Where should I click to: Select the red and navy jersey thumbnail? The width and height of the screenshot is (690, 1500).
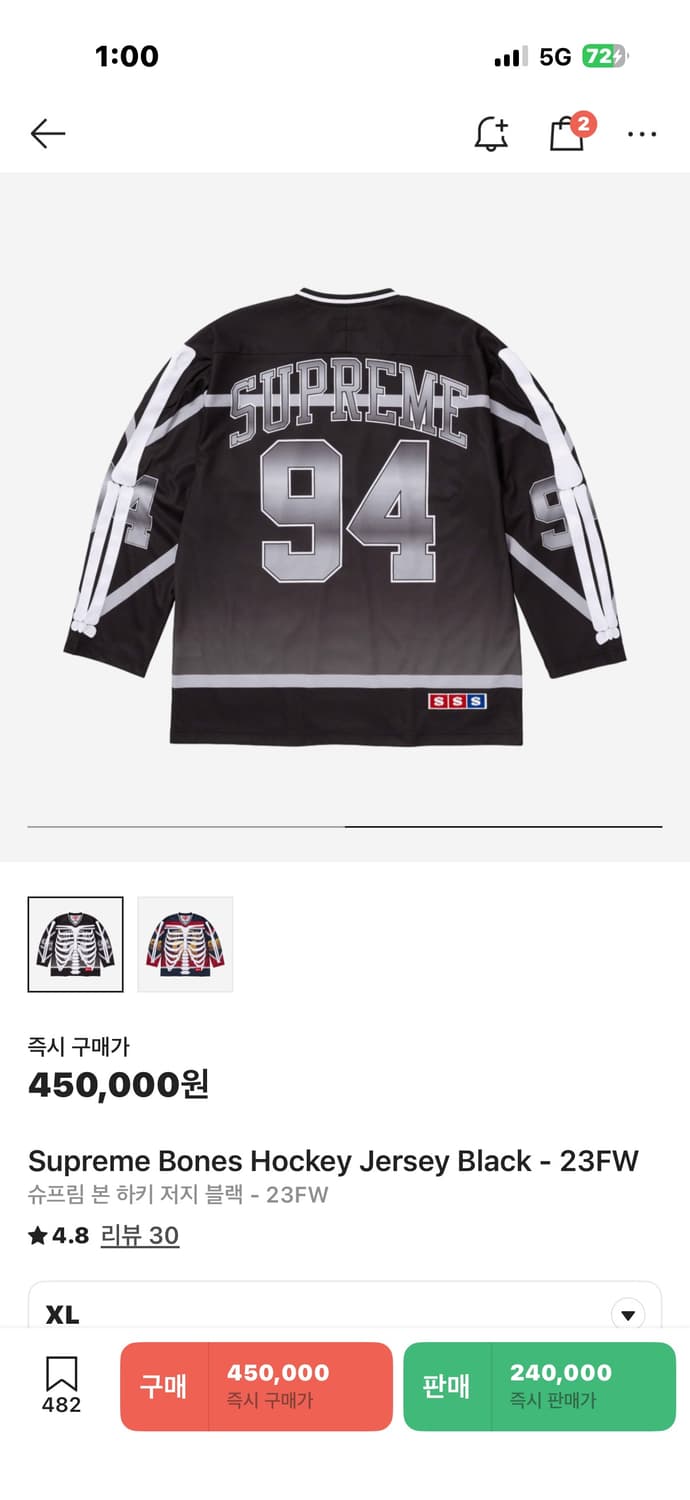tap(185, 944)
